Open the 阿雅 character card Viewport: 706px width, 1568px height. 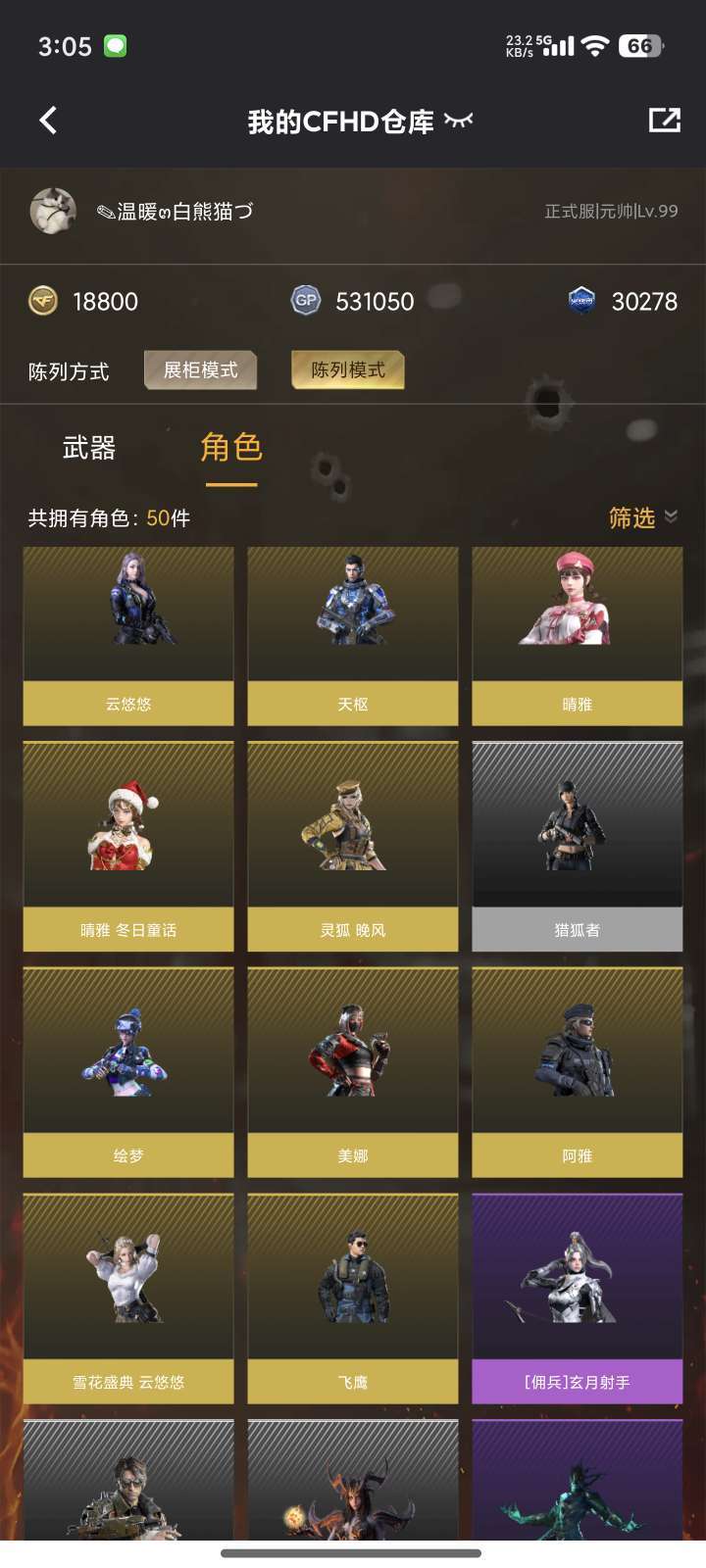coord(577,1071)
